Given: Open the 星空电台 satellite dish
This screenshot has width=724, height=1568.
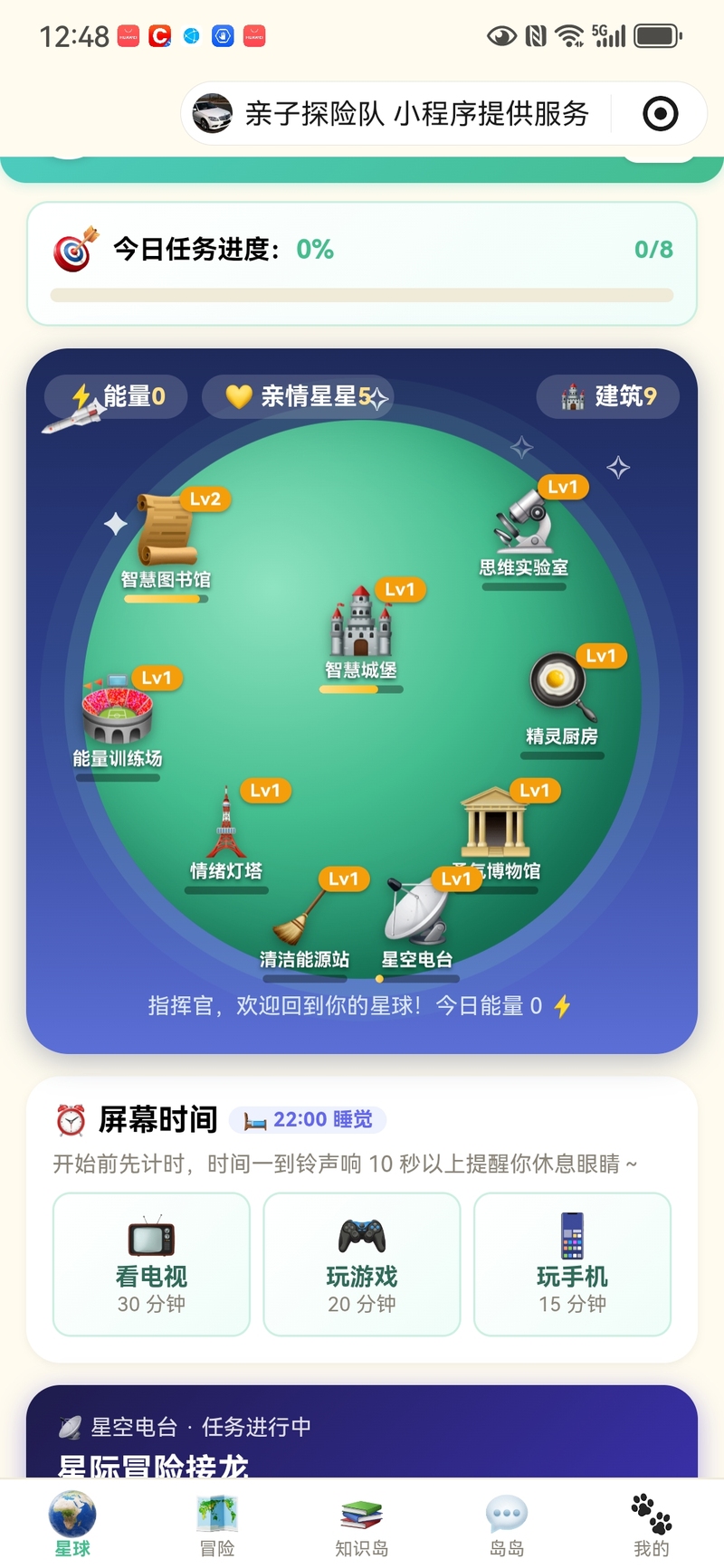Looking at the screenshot, I should (x=416, y=925).
